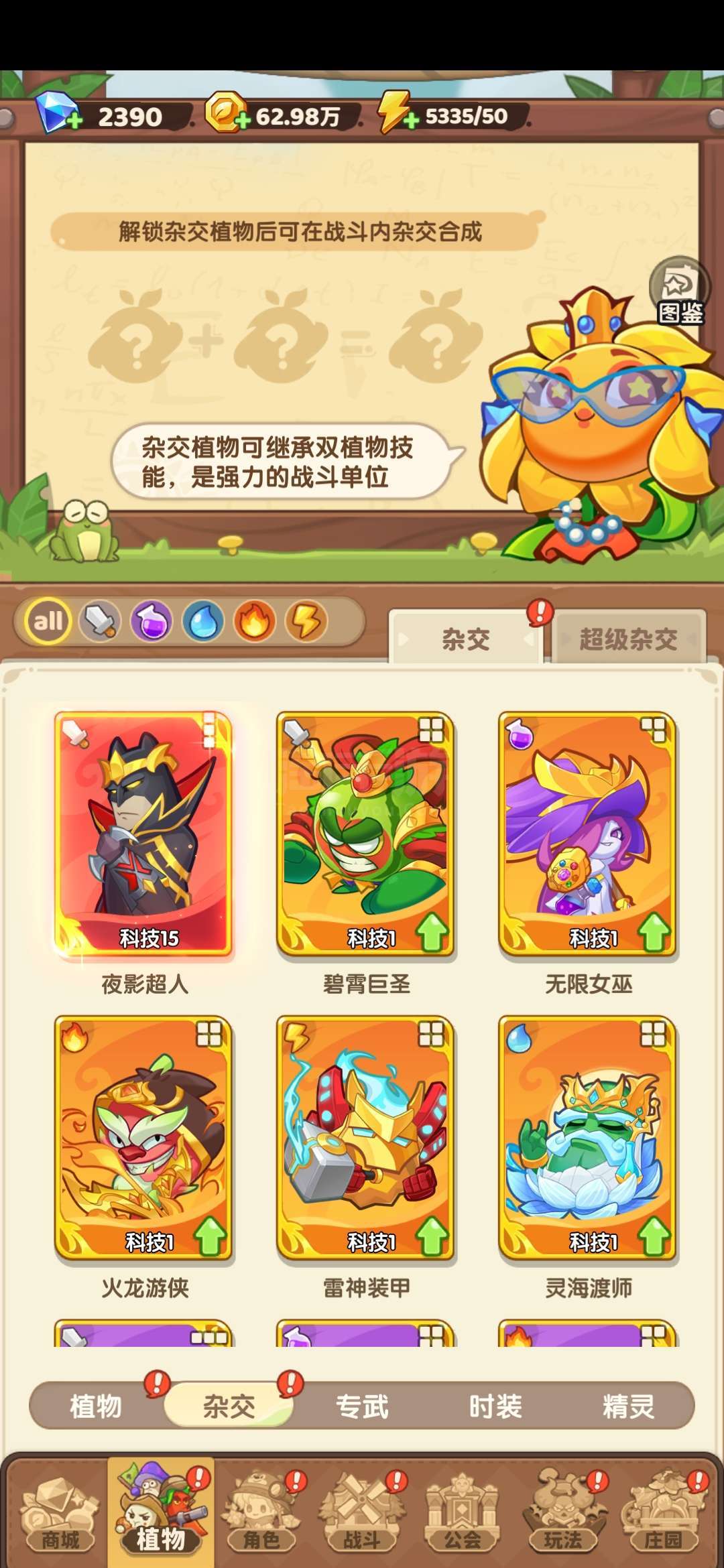View the 灵海渡师 card
Image resolution: width=724 pixels, height=1568 pixels.
pos(588,1138)
